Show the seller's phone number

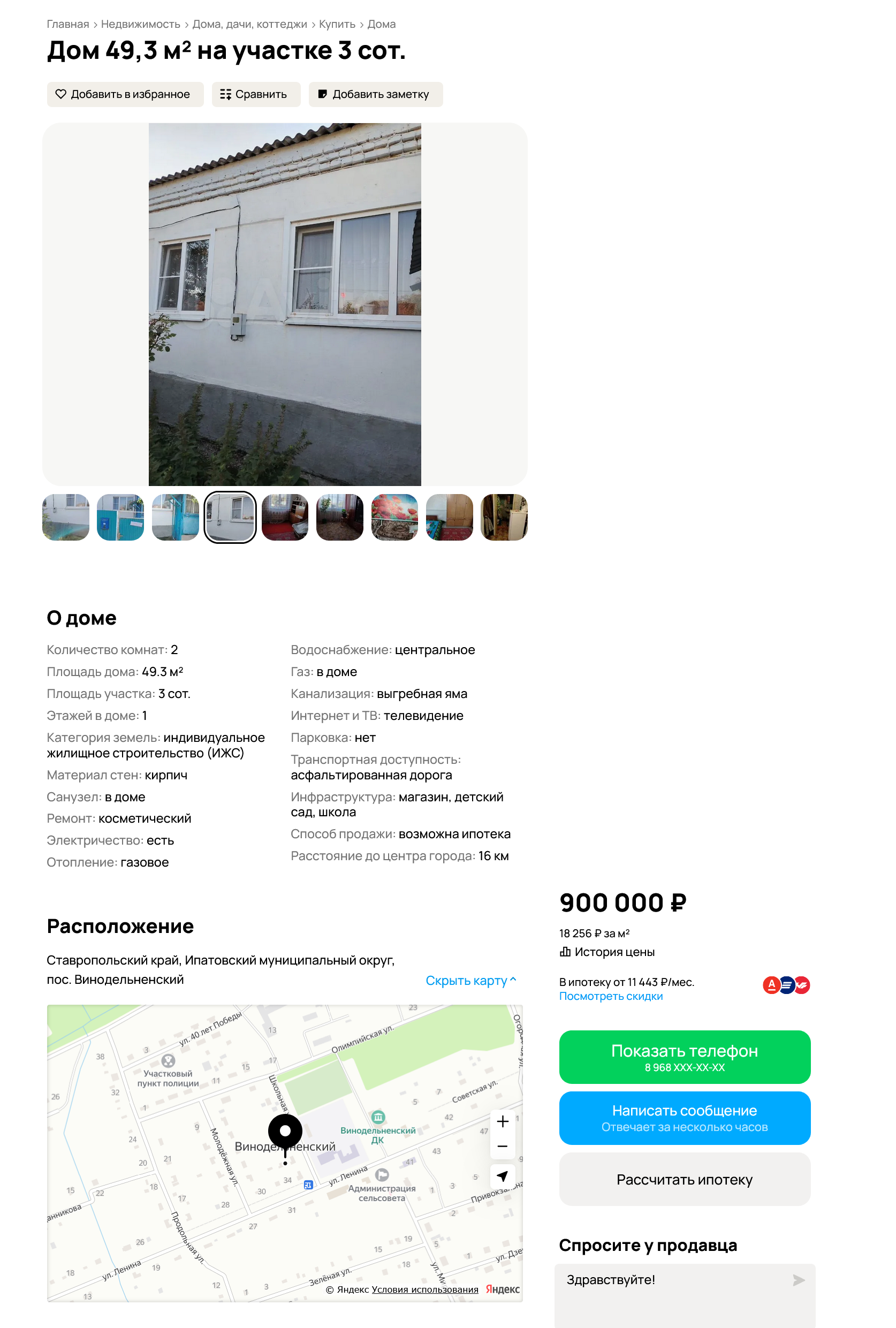click(684, 1057)
